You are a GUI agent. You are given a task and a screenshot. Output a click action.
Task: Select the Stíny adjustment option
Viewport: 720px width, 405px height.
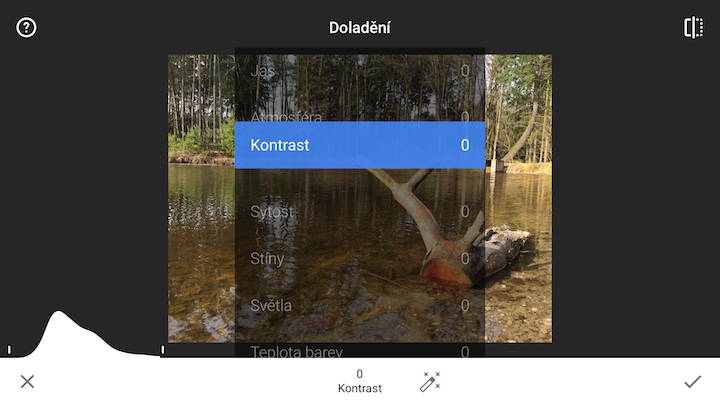(x=359, y=259)
